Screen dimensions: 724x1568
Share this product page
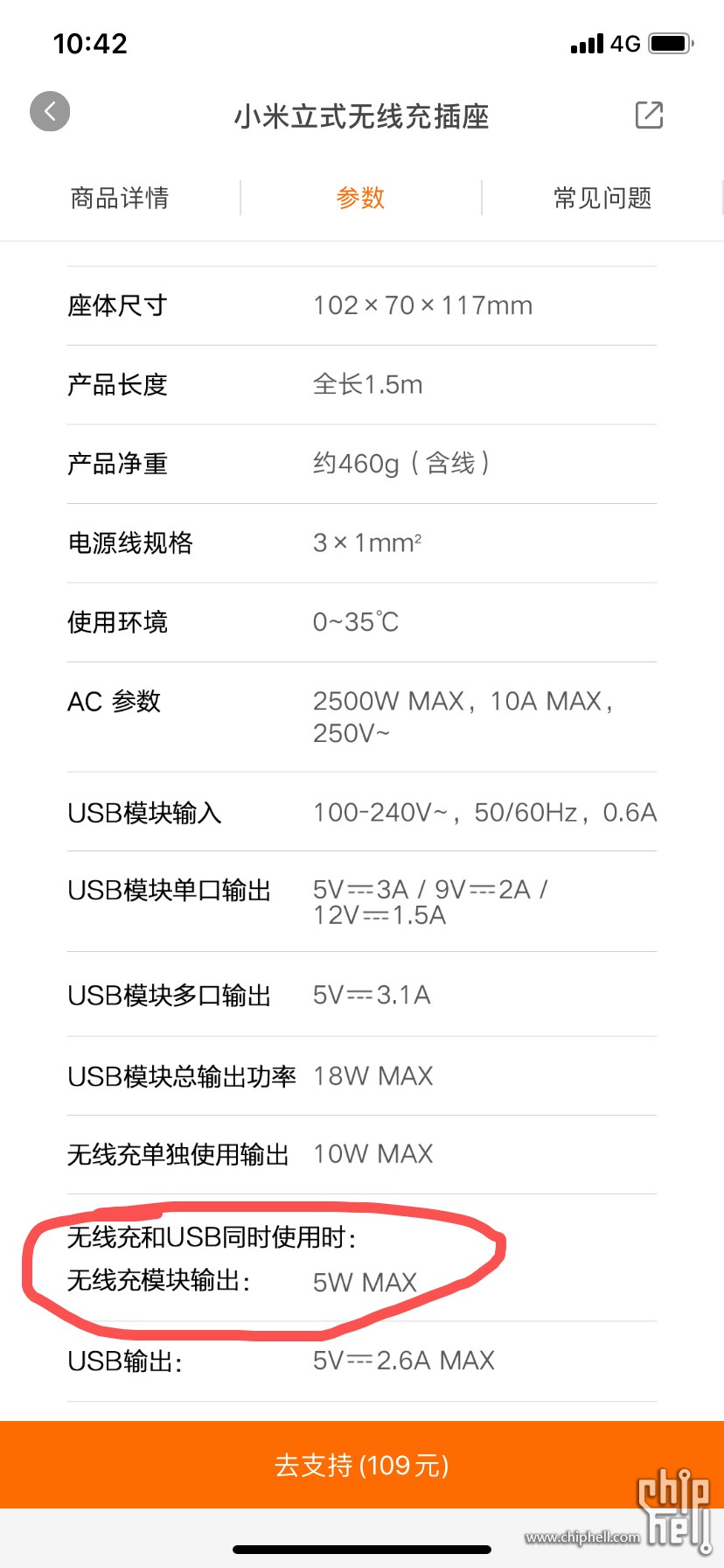(x=649, y=115)
